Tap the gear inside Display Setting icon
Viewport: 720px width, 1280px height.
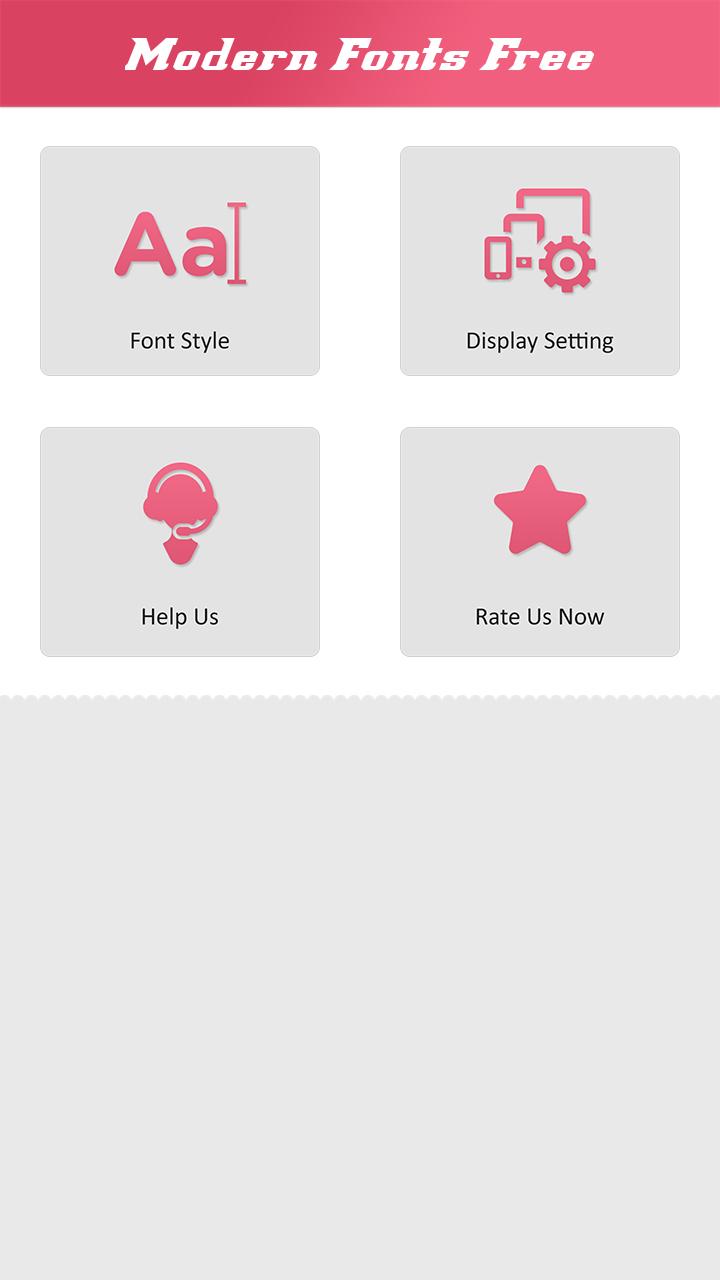[x=567, y=266]
